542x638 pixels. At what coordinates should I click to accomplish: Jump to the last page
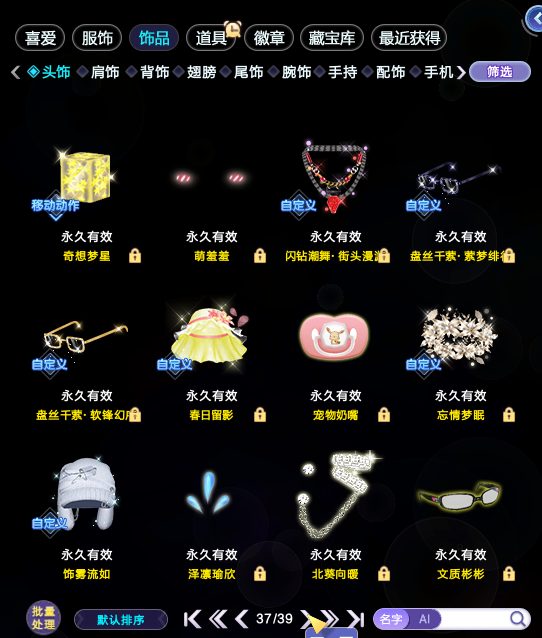point(356,619)
